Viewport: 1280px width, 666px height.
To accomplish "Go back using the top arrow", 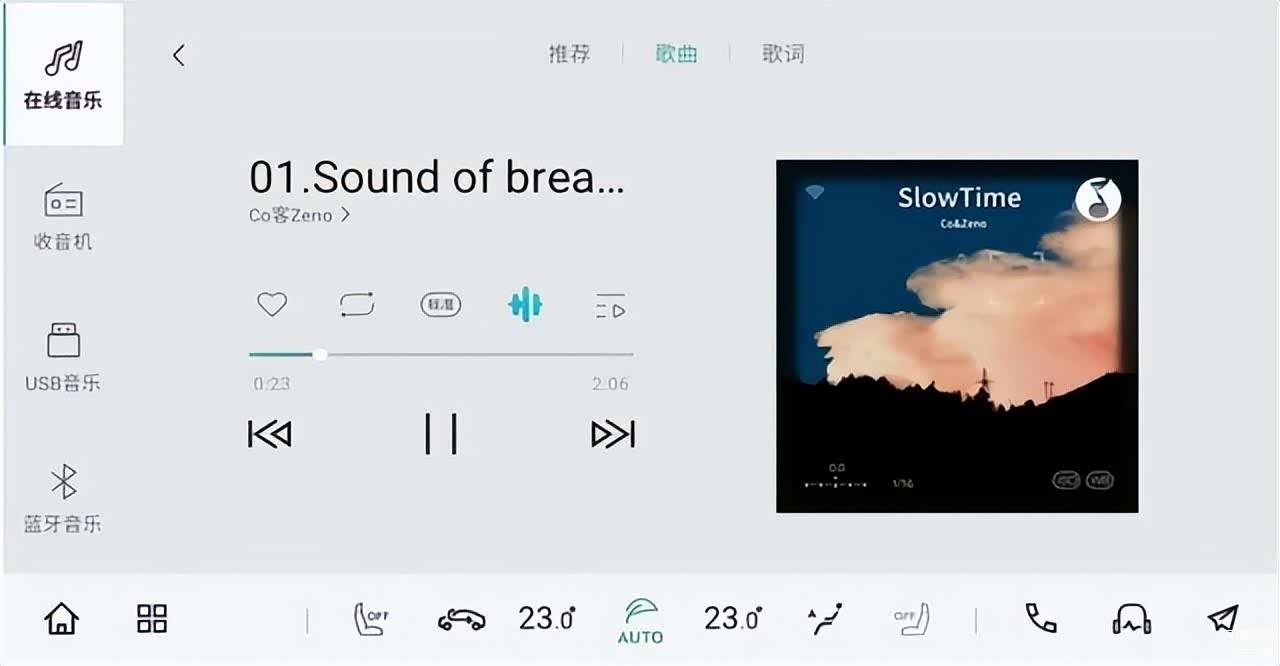I will click(179, 55).
